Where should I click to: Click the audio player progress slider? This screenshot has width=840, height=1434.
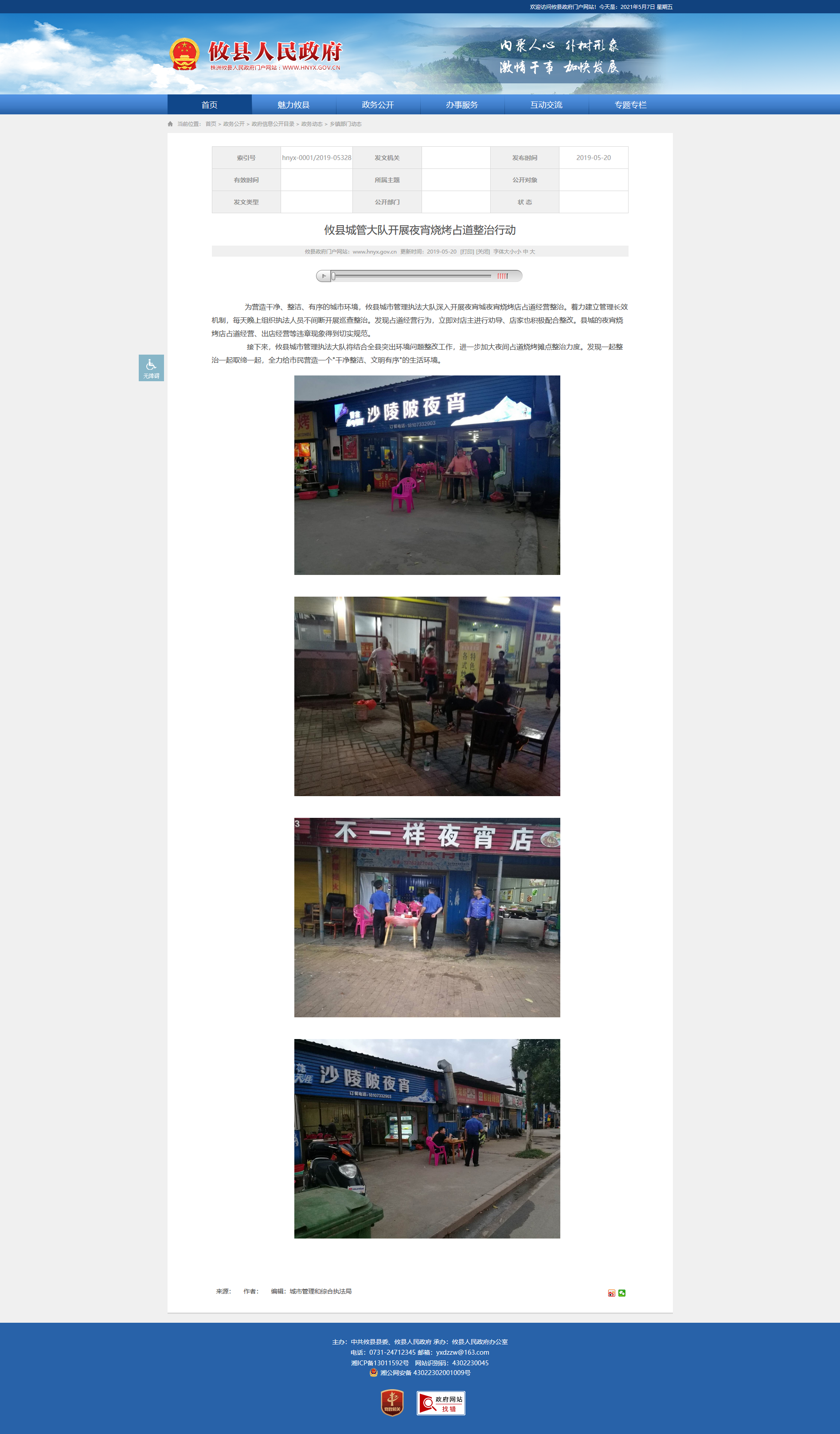411,276
